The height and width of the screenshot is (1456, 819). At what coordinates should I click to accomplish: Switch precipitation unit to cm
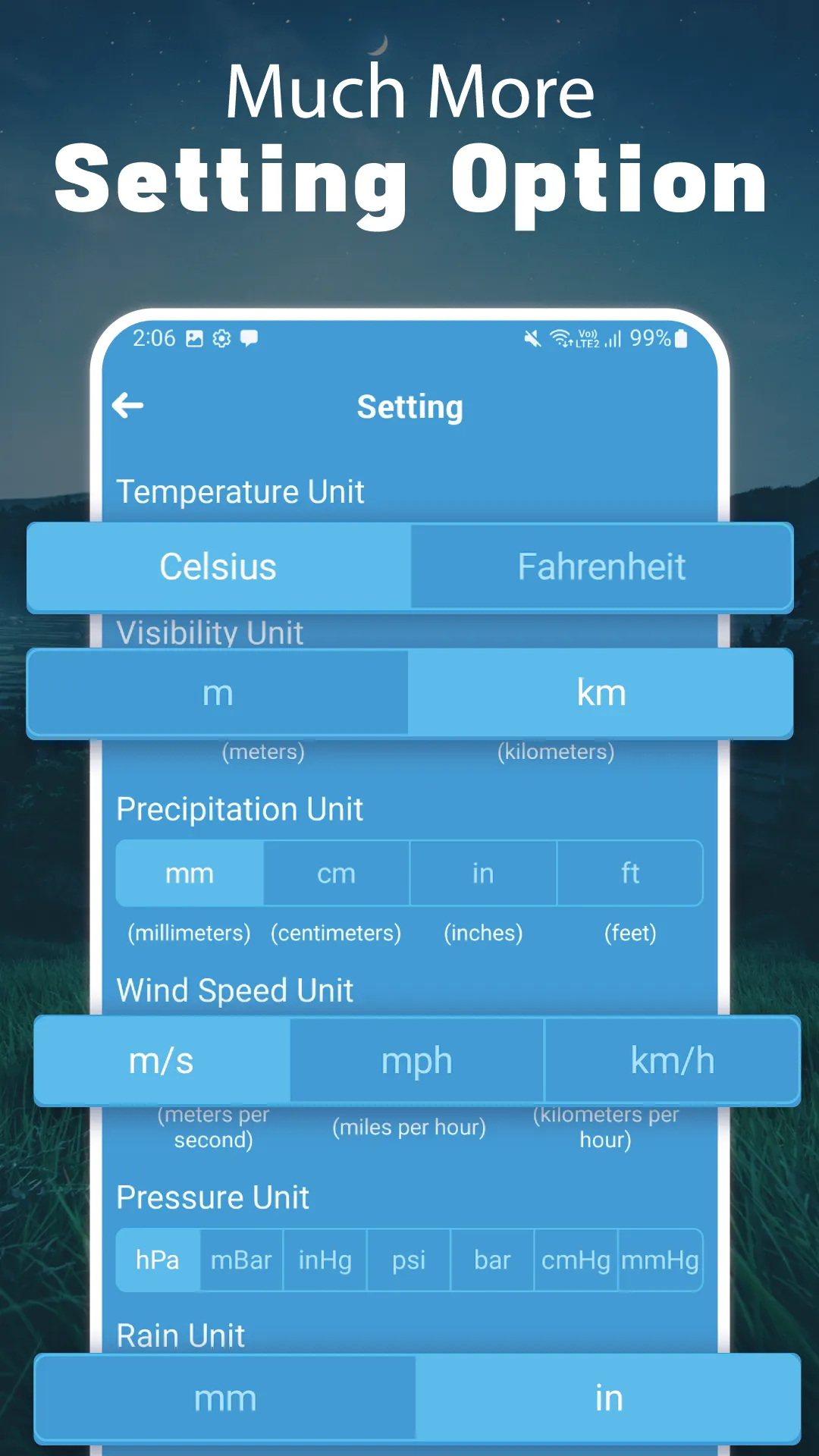(x=336, y=874)
